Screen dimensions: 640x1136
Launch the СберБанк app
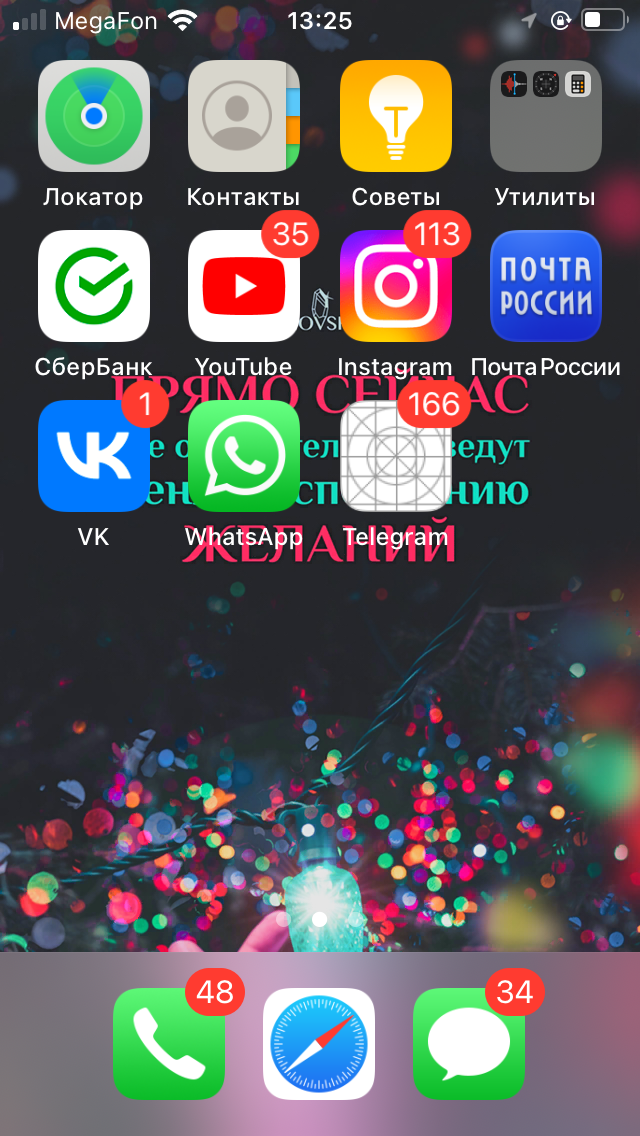[x=94, y=286]
